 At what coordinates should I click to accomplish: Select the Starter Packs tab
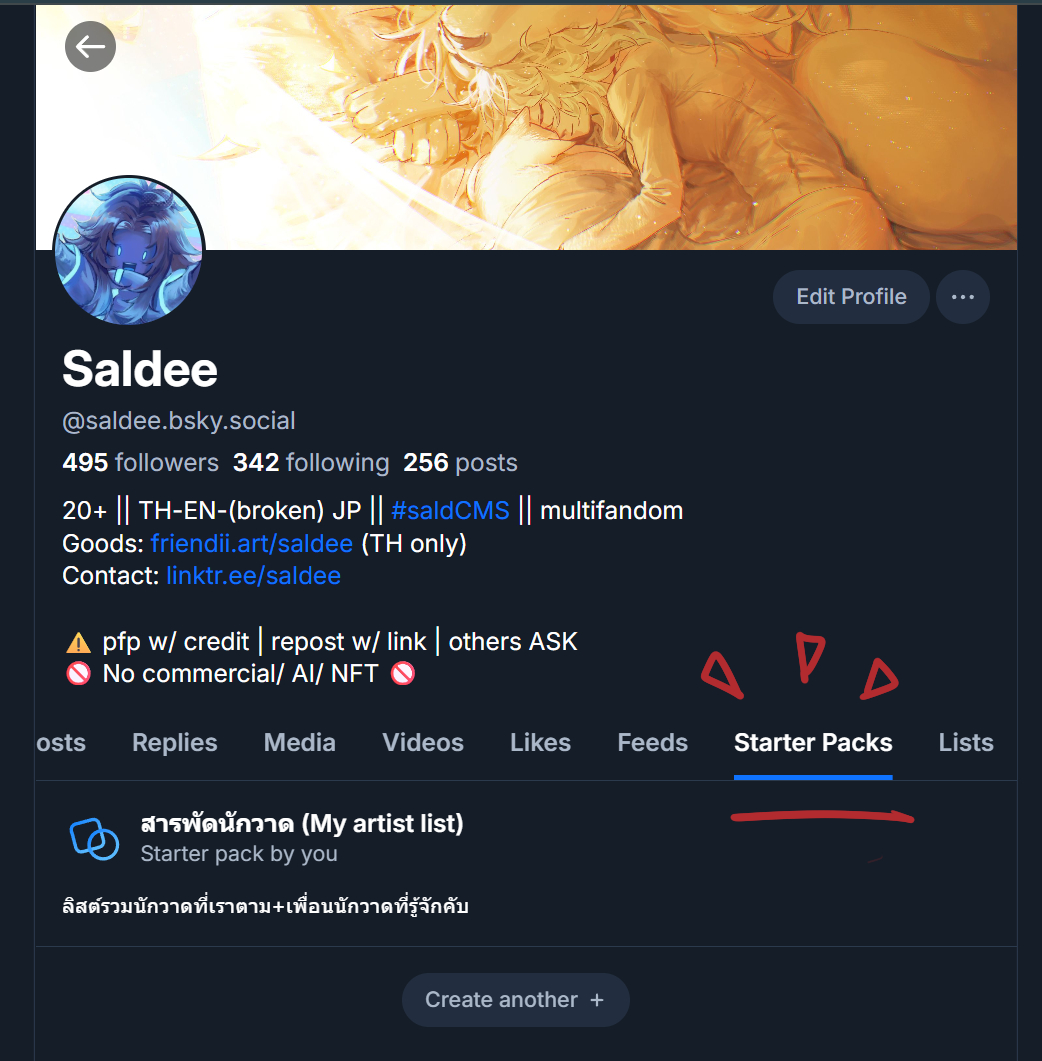[x=813, y=743]
